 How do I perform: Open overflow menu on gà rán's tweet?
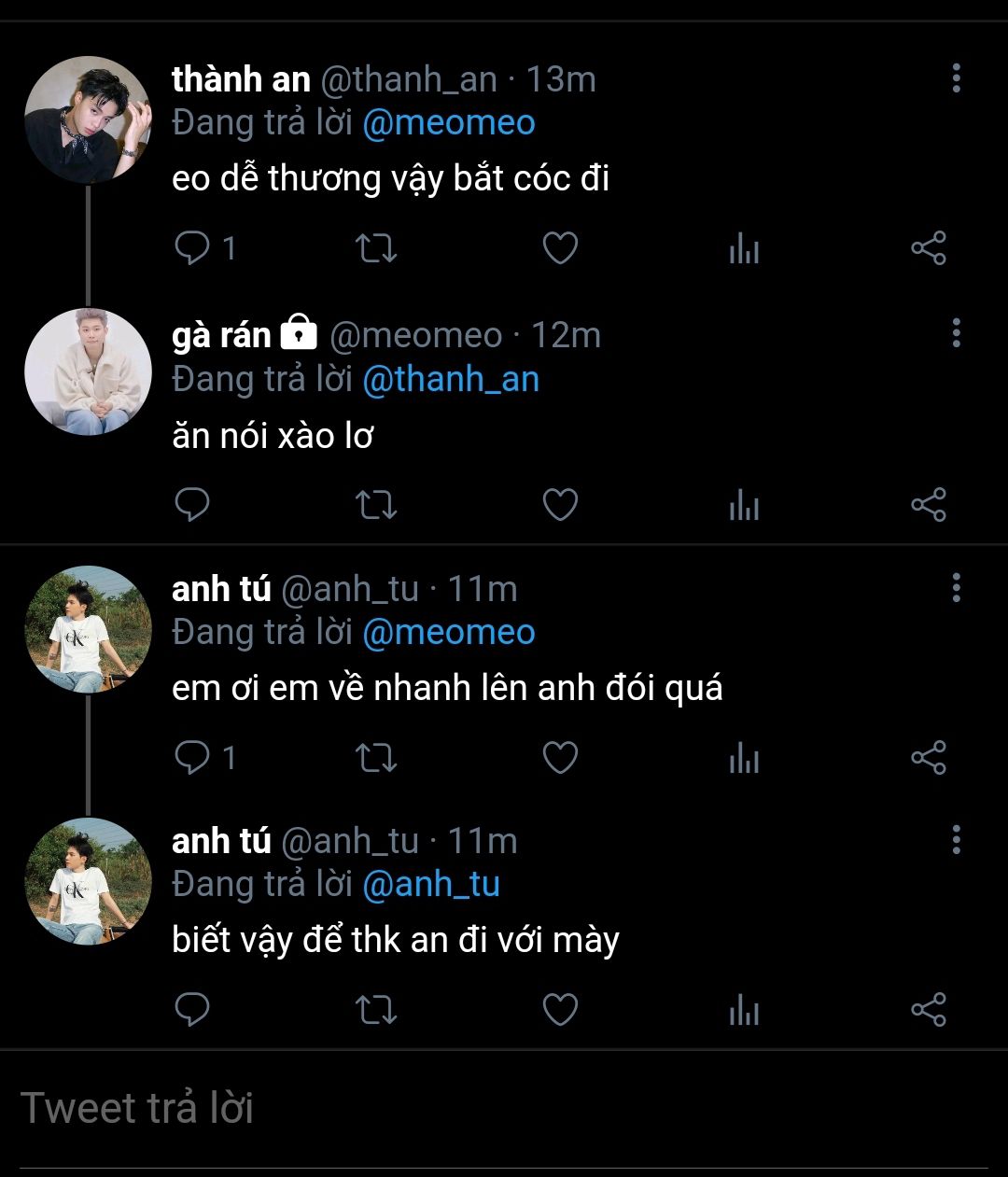click(956, 333)
